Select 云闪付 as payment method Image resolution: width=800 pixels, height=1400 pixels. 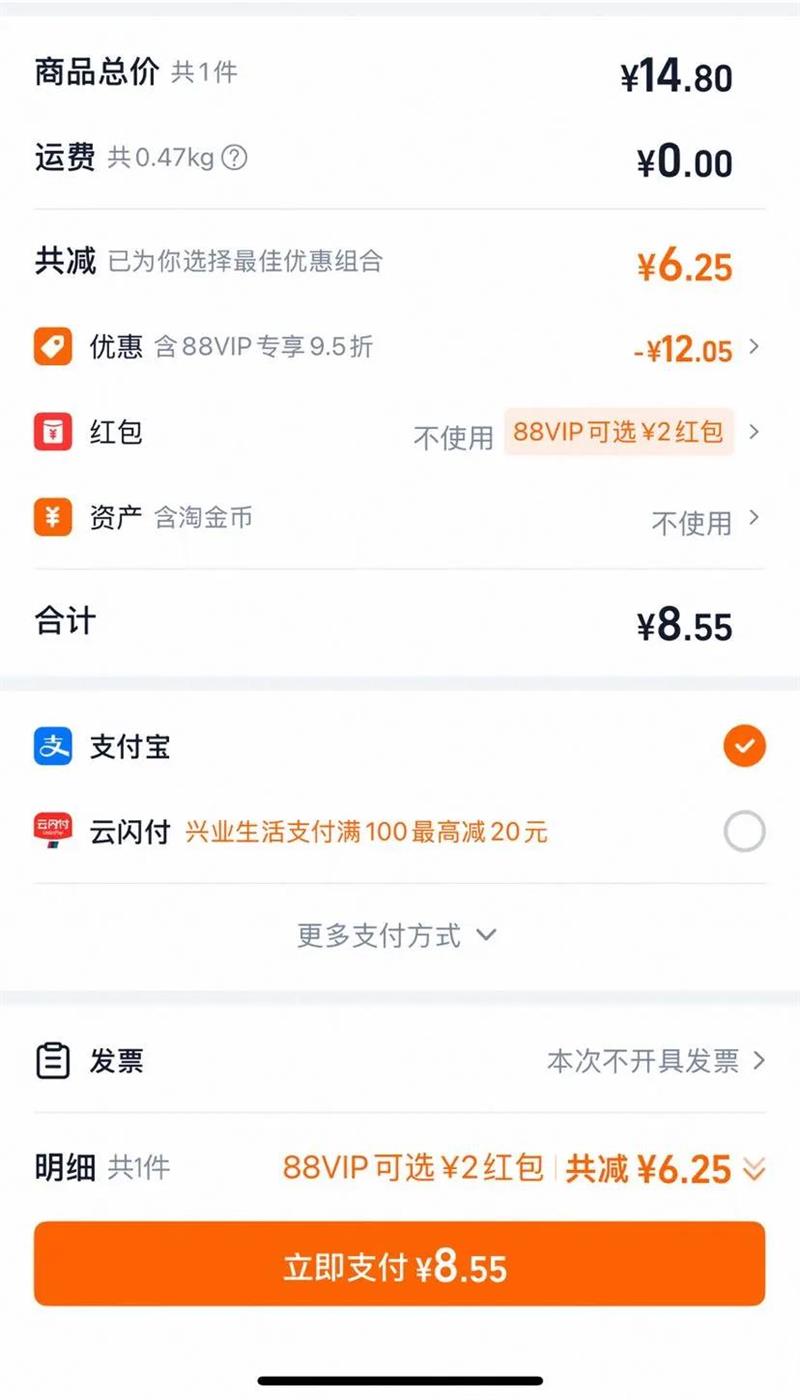coord(400,831)
